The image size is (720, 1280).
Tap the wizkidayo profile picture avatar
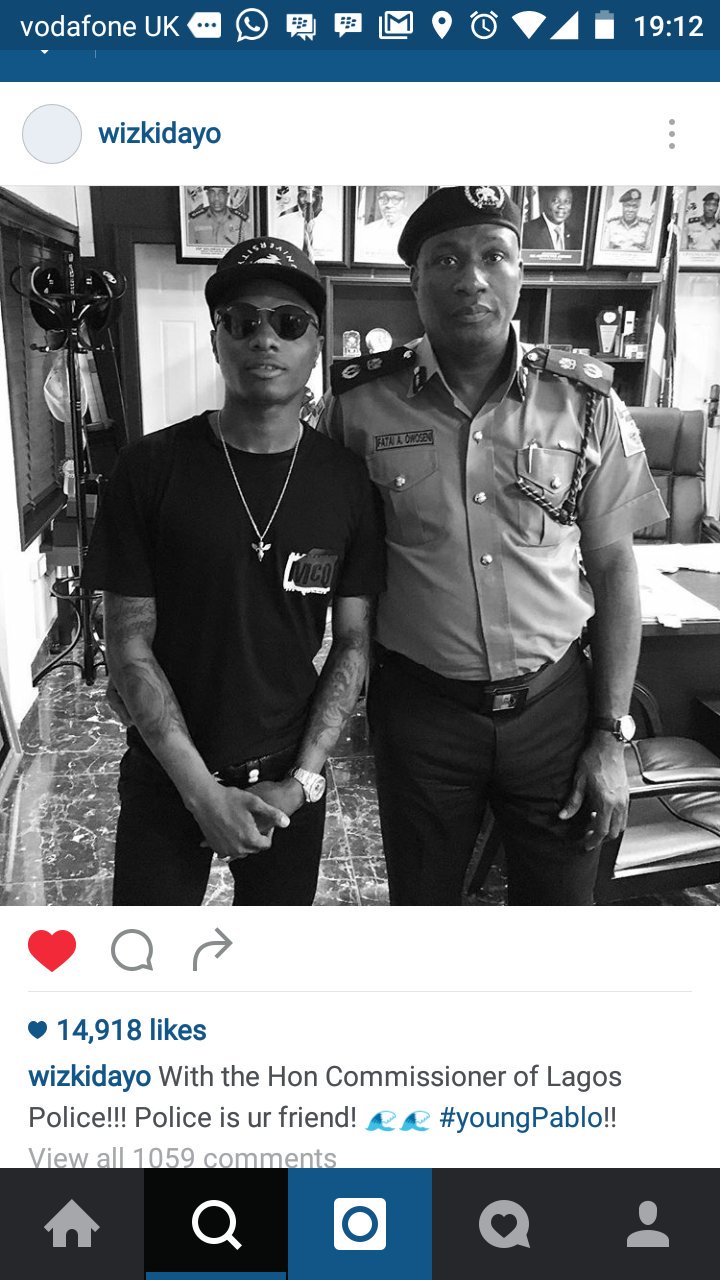click(x=52, y=134)
